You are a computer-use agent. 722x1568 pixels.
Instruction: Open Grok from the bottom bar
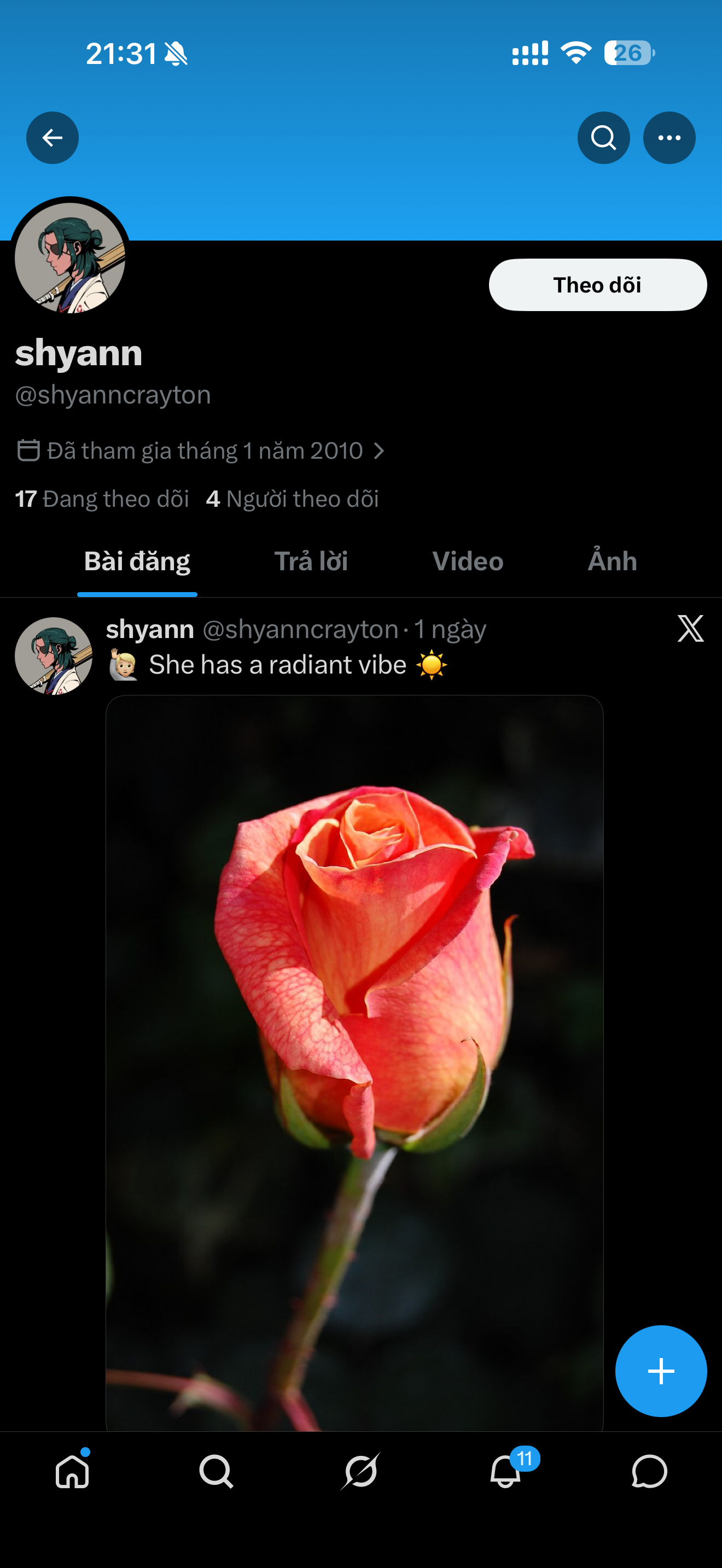[361, 1473]
